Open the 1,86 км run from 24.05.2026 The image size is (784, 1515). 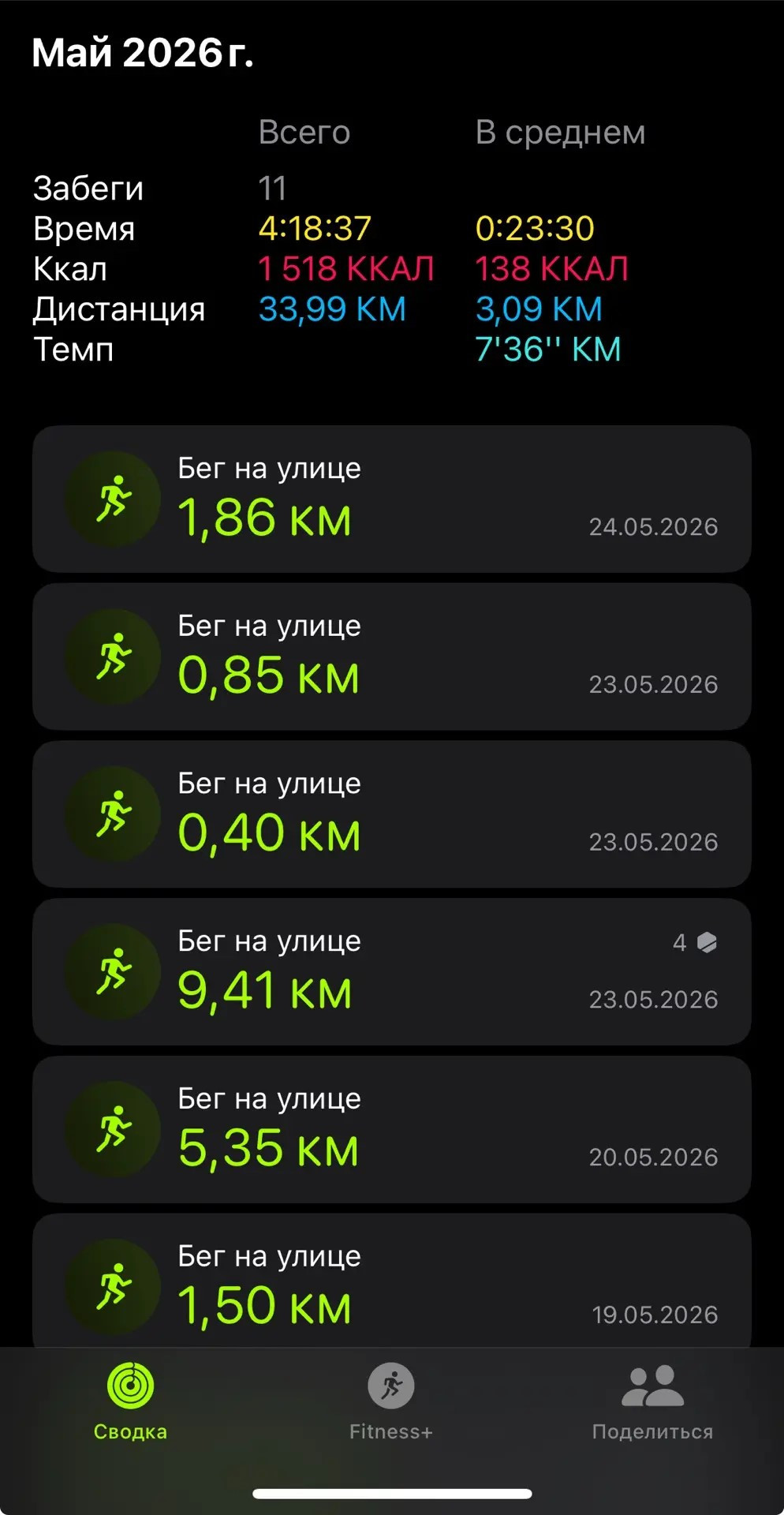[x=392, y=499]
